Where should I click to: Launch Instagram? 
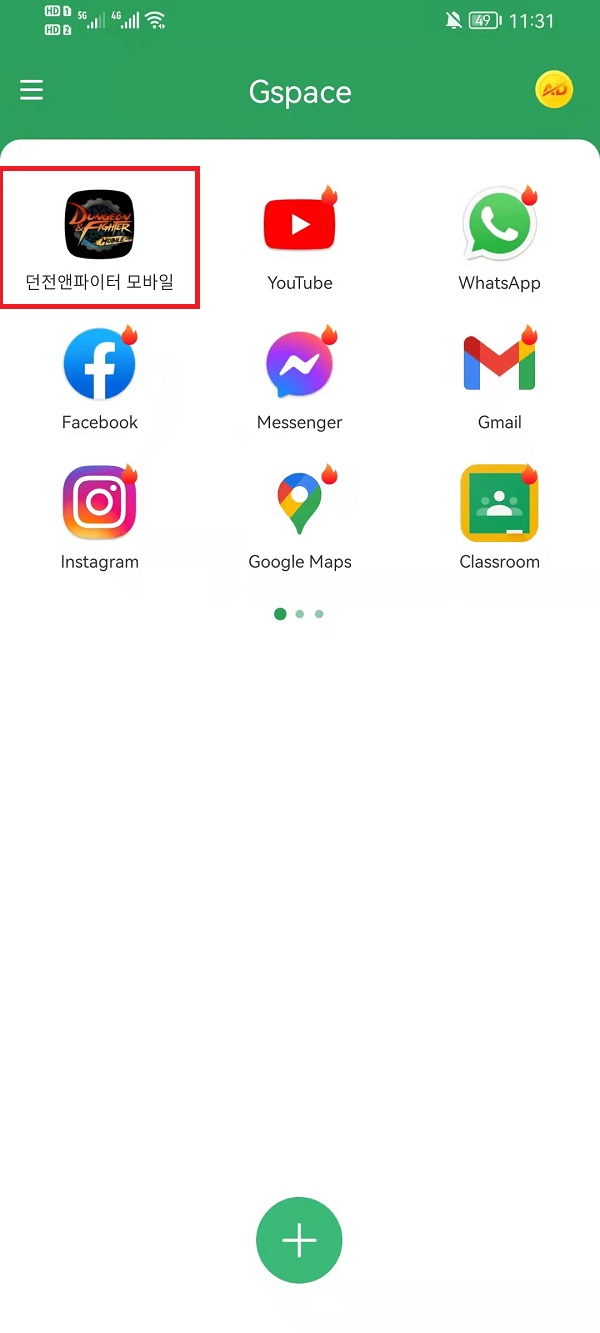coord(99,502)
